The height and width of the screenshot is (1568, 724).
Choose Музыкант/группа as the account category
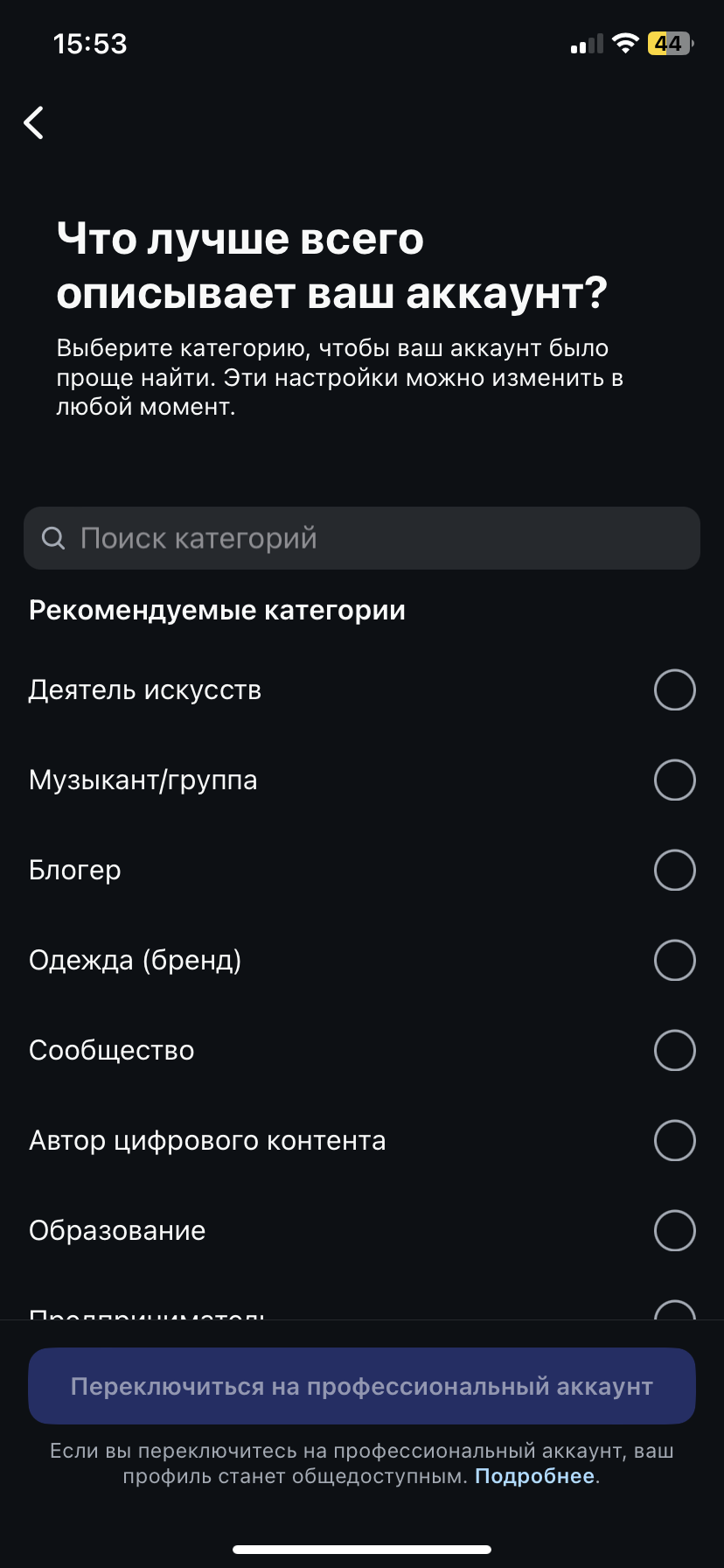coord(674,780)
